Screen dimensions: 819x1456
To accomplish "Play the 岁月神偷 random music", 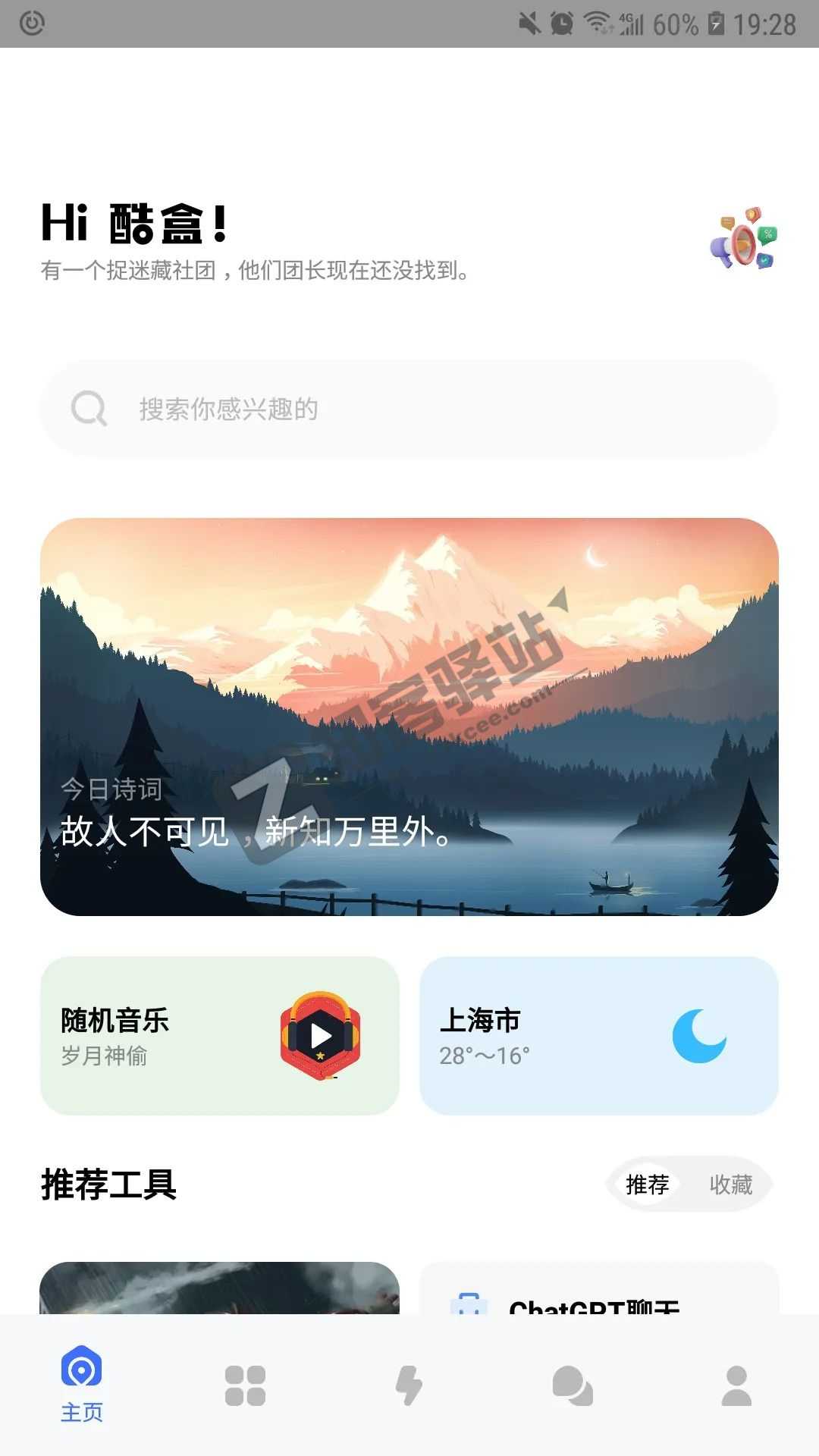I will tap(220, 1035).
